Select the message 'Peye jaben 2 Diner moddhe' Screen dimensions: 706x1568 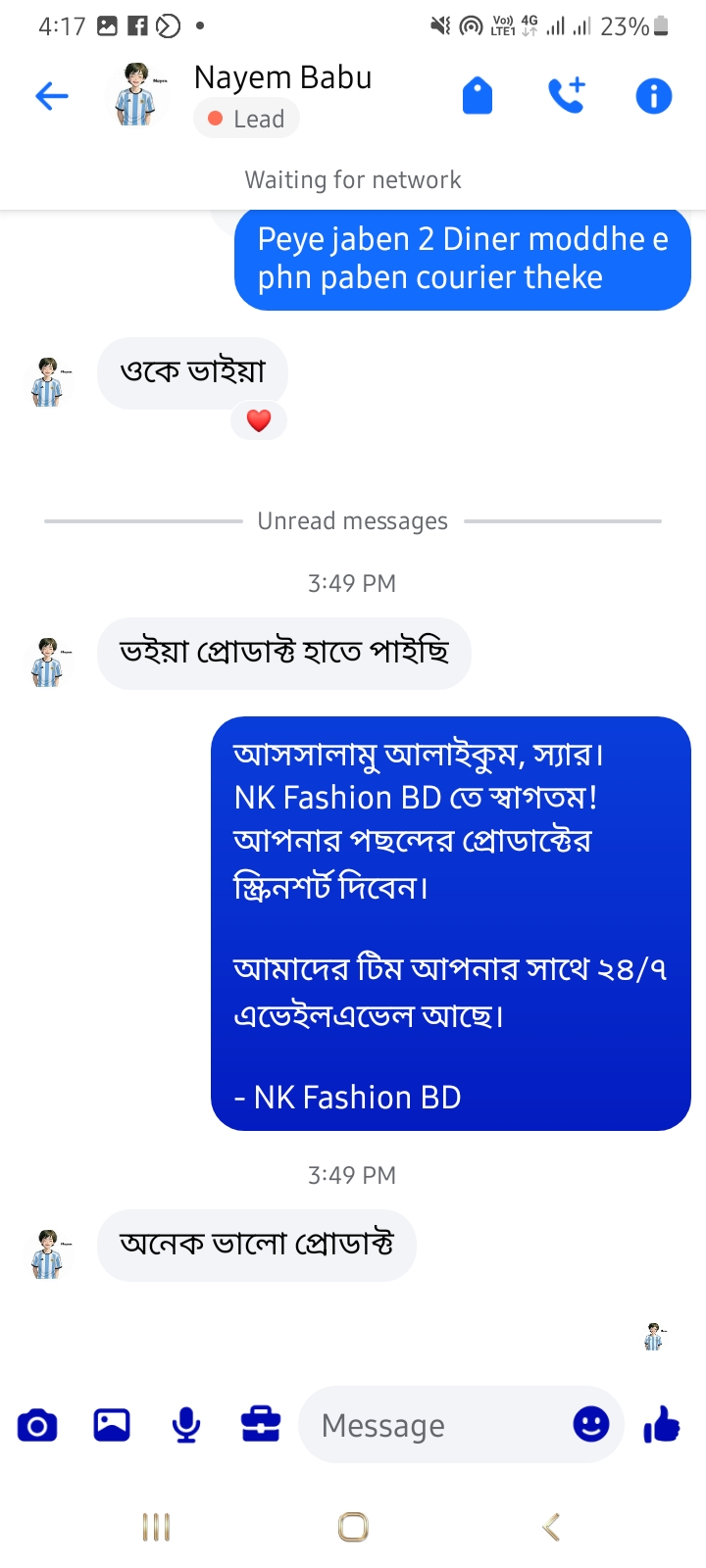coord(461,258)
